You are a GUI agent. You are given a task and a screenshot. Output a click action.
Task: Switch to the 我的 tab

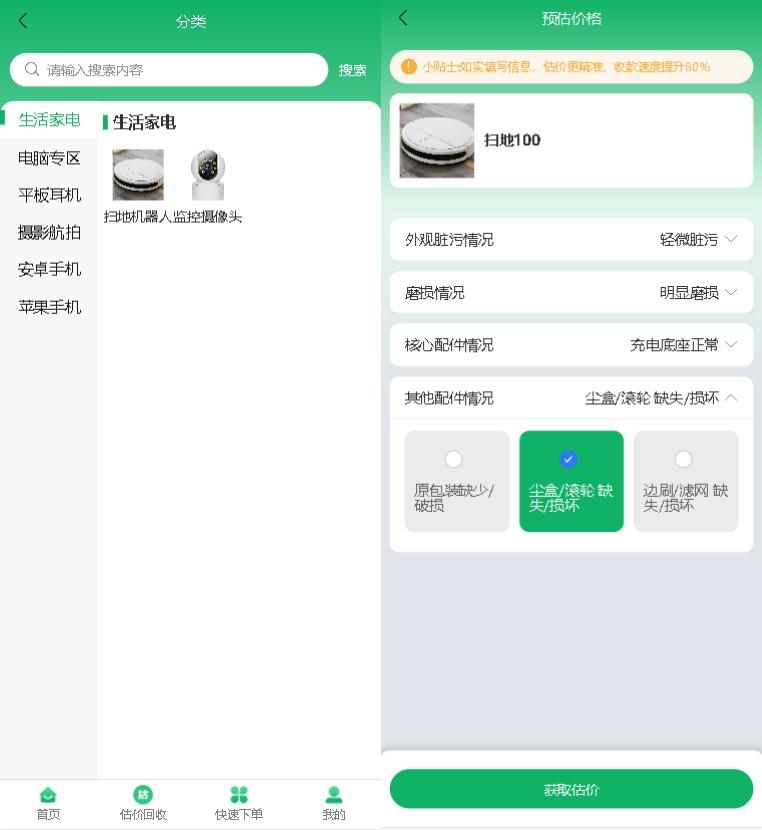[x=333, y=802]
